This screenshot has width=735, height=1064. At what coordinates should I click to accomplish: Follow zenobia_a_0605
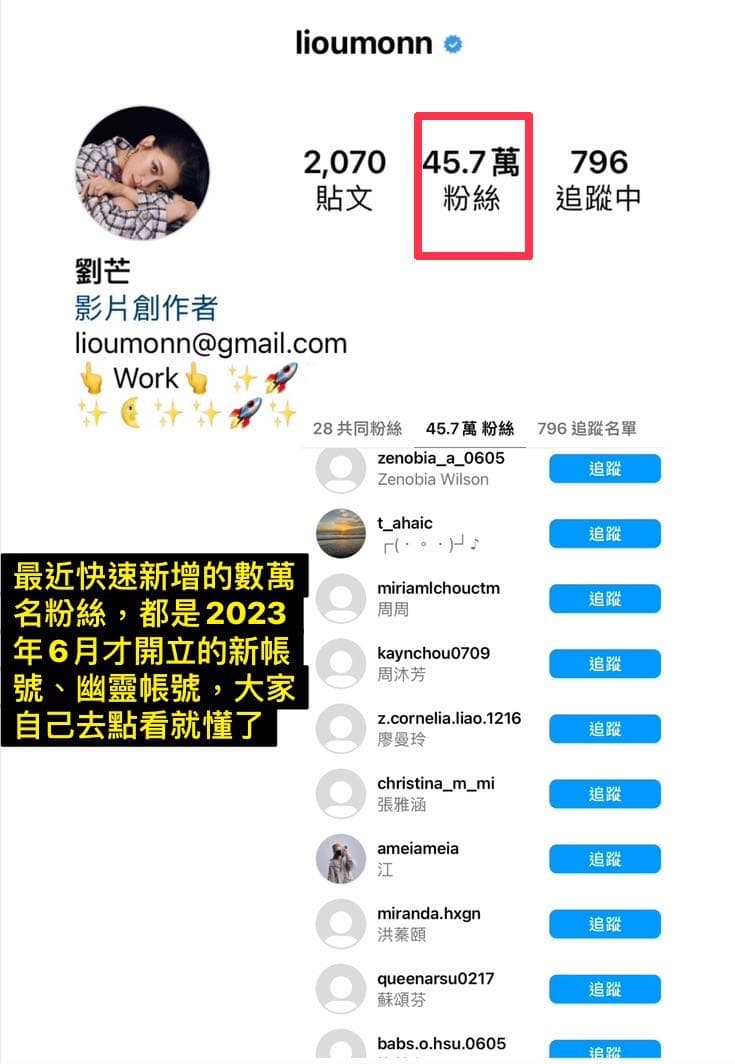coord(605,468)
